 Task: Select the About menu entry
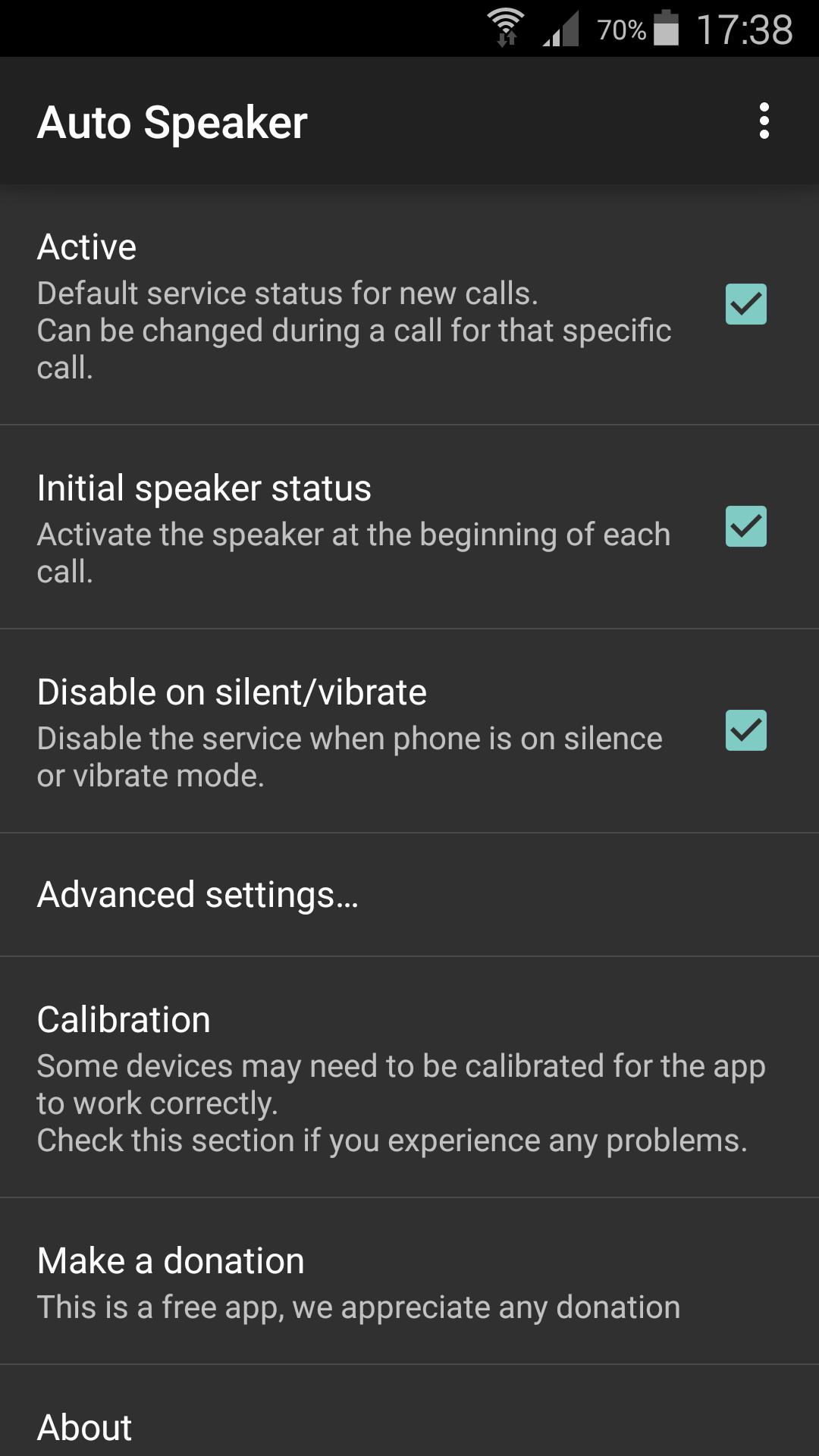(x=83, y=1426)
